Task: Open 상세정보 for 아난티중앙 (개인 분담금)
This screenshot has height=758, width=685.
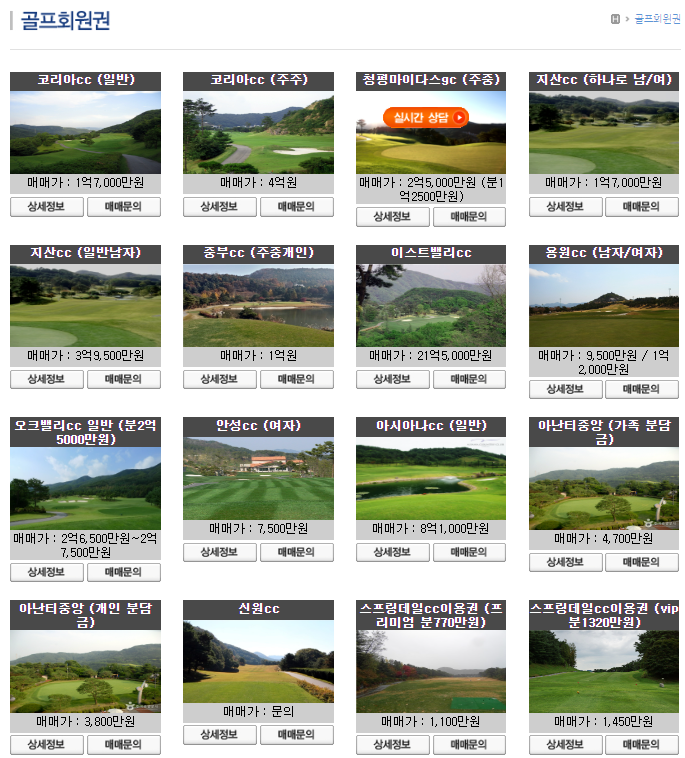Action: pos(47,745)
